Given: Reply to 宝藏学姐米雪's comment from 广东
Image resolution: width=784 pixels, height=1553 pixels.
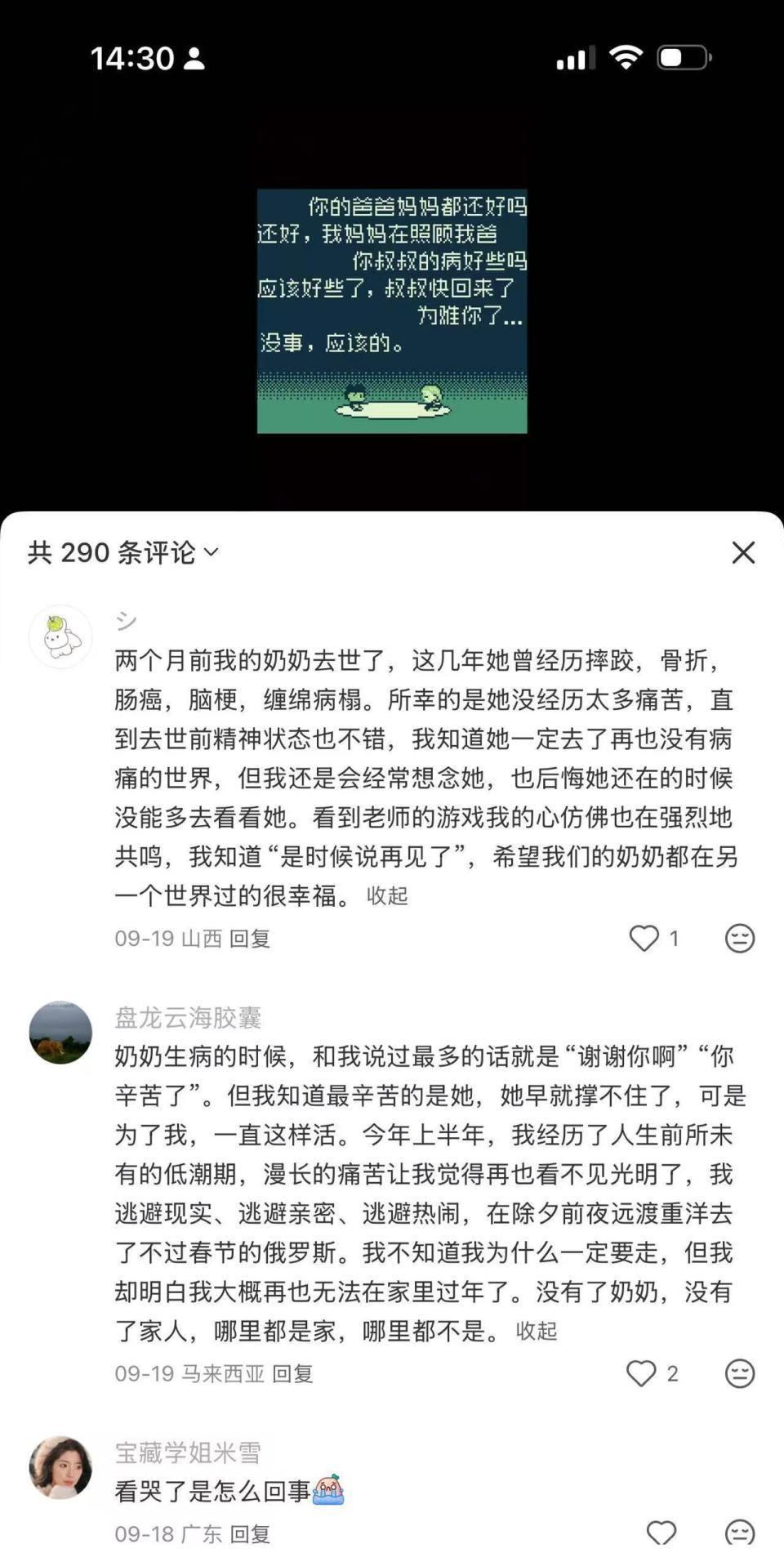Looking at the screenshot, I should [250, 1533].
